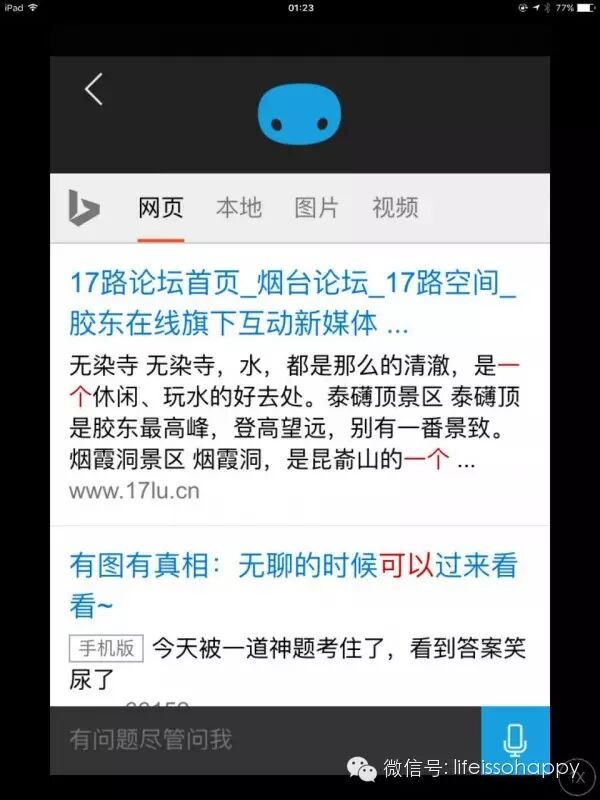Switch to the 本地 tab

pyautogui.click(x=239, y=208)
